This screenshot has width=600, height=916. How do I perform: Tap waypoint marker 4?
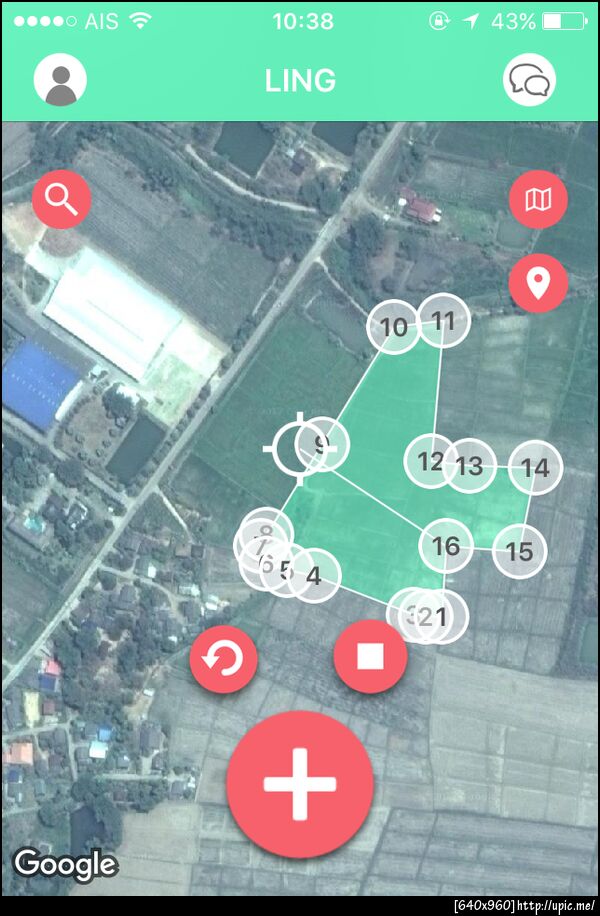tap(318, 576)
